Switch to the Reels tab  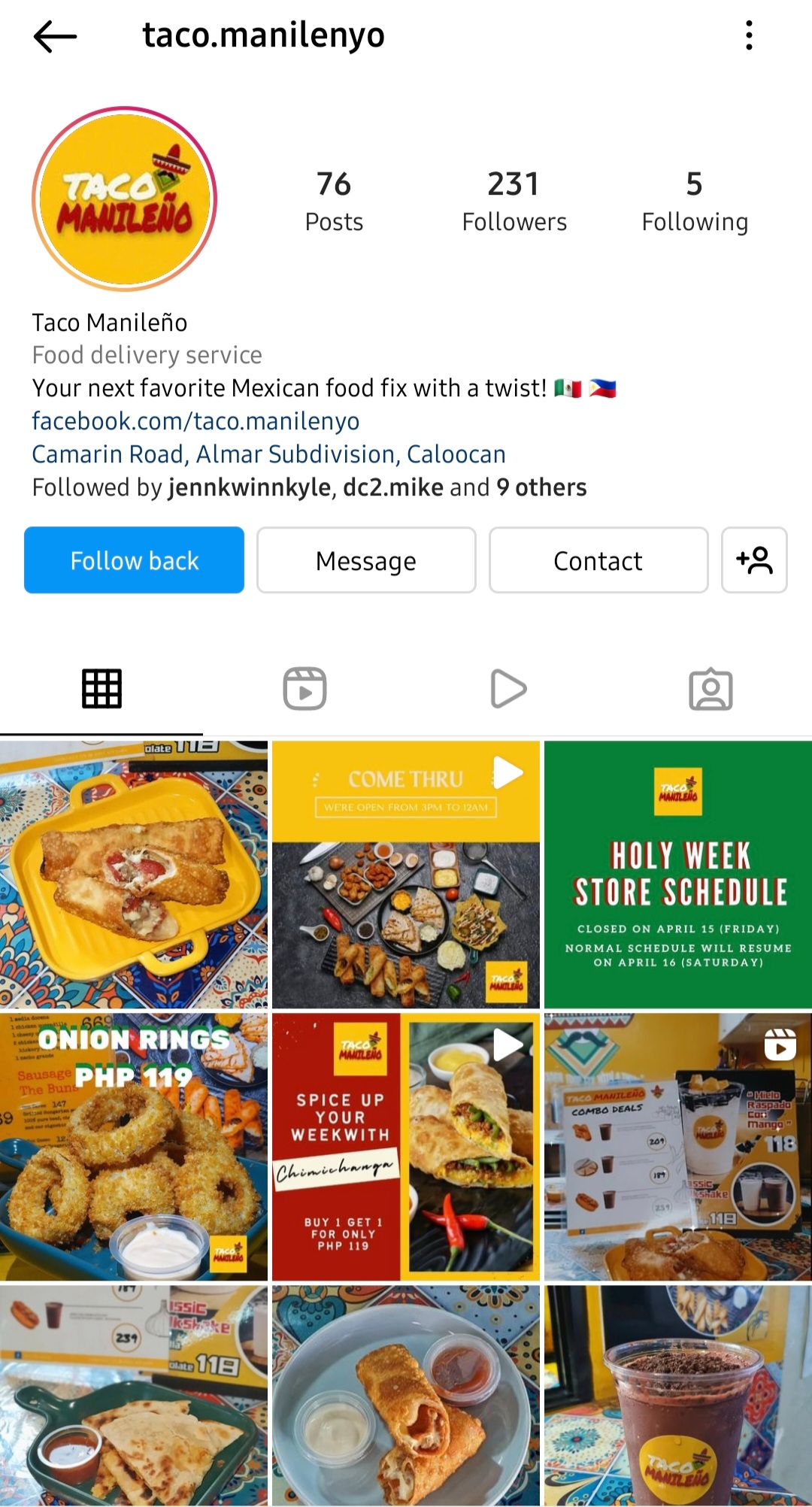(304, 689)
